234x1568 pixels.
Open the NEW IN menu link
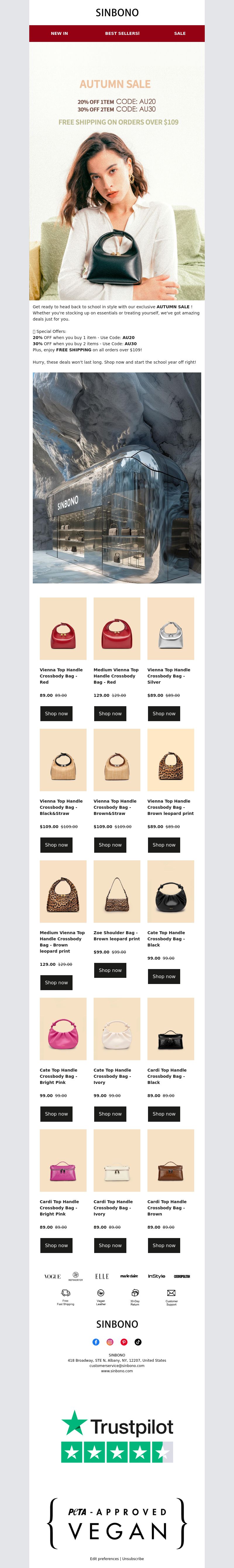tap(60, 33)
